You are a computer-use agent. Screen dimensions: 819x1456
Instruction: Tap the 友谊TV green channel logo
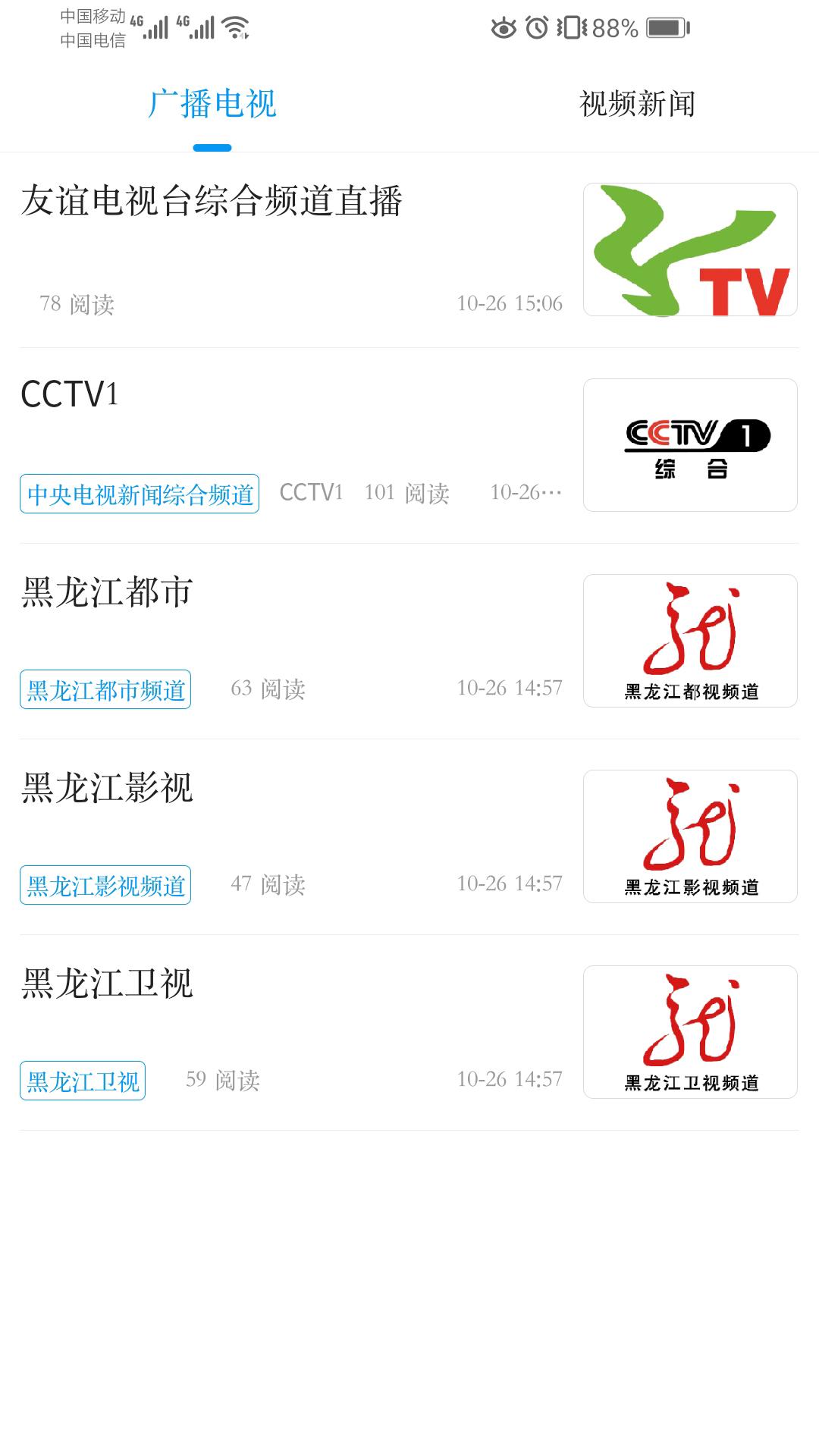click(691, 249)
